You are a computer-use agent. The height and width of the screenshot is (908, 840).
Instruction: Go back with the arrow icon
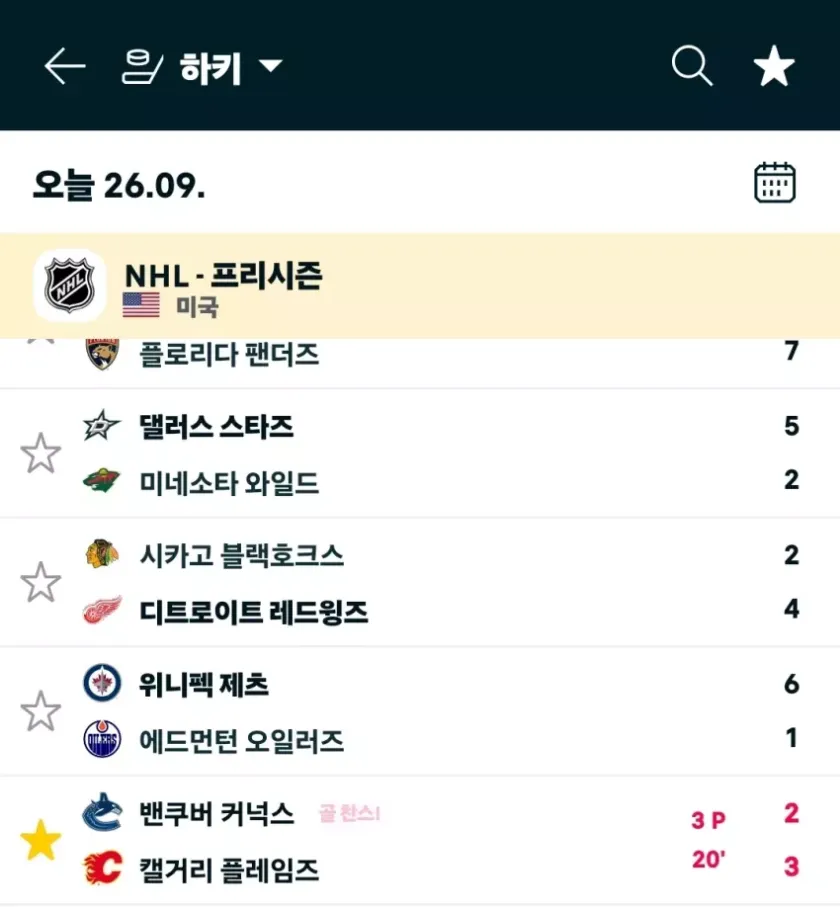click(x=65, y=67)
